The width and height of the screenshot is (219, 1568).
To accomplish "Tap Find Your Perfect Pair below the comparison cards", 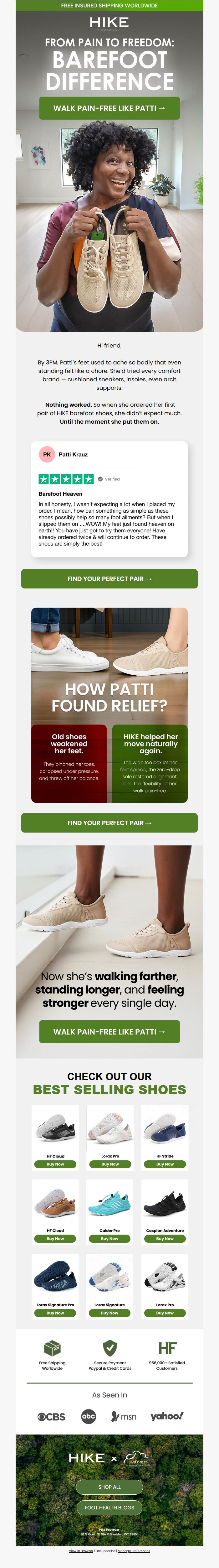I will tap(109, 822).
